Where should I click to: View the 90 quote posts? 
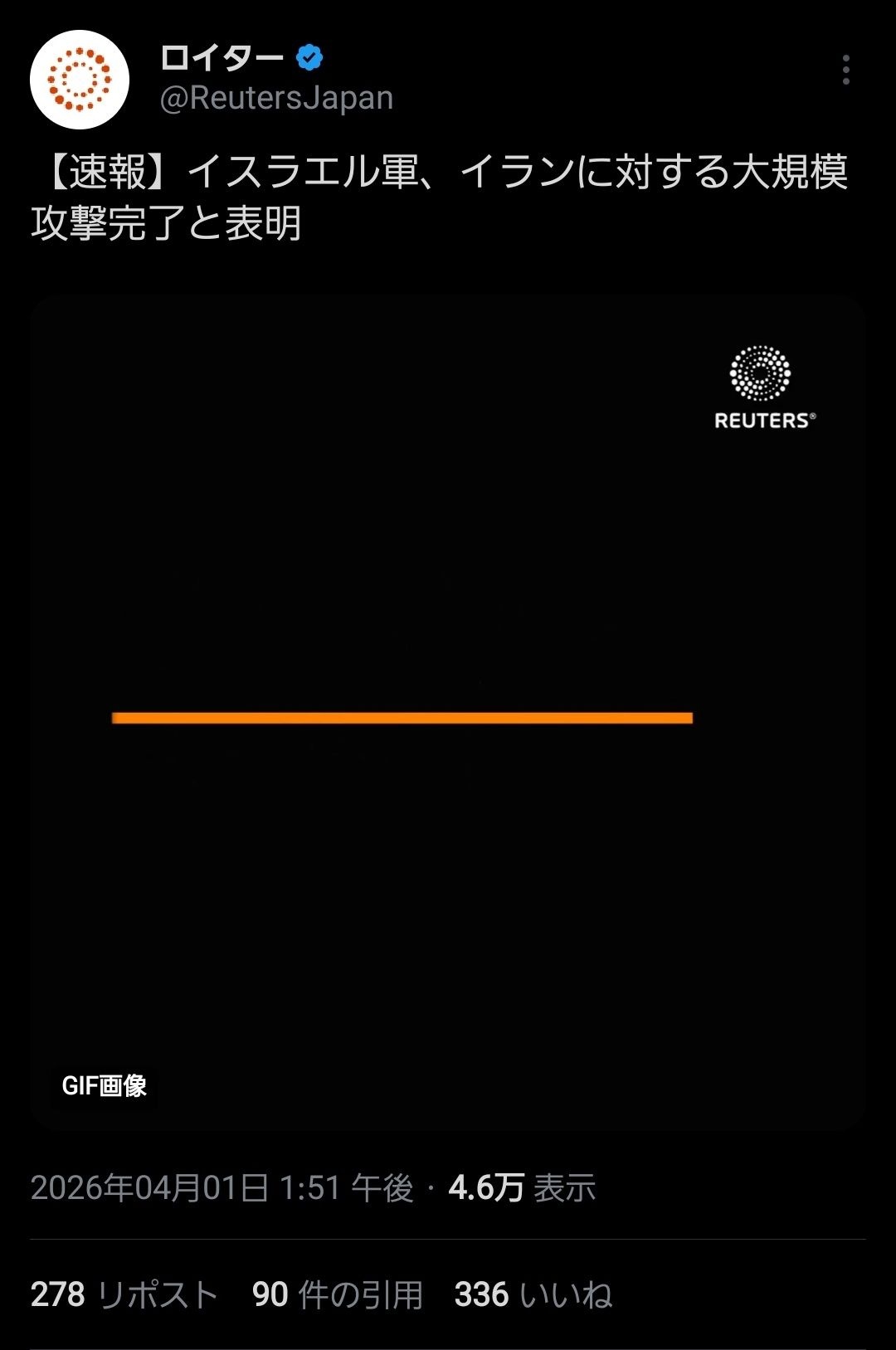click(337, 1294)
